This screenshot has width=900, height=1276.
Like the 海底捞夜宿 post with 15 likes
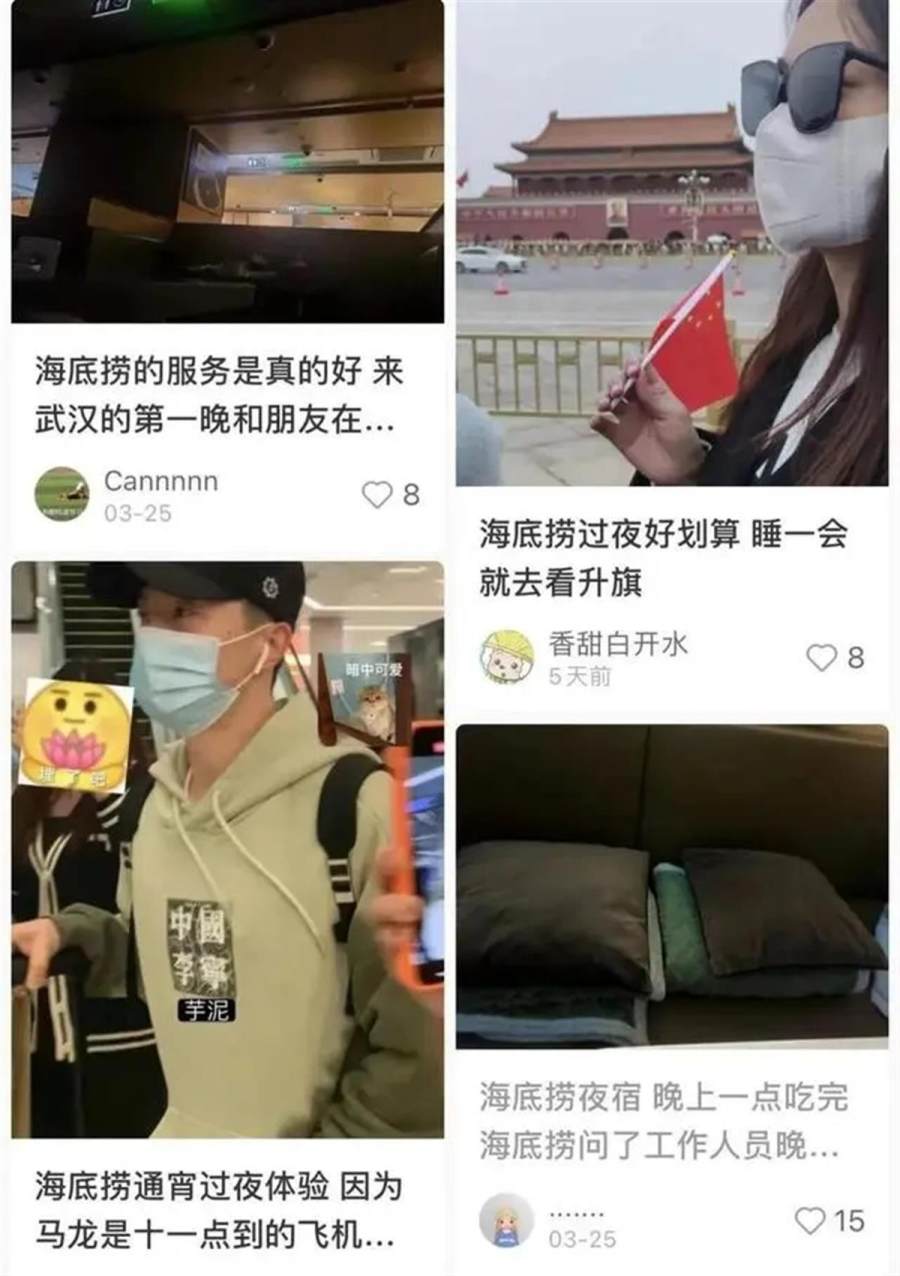coord(810,1220)
